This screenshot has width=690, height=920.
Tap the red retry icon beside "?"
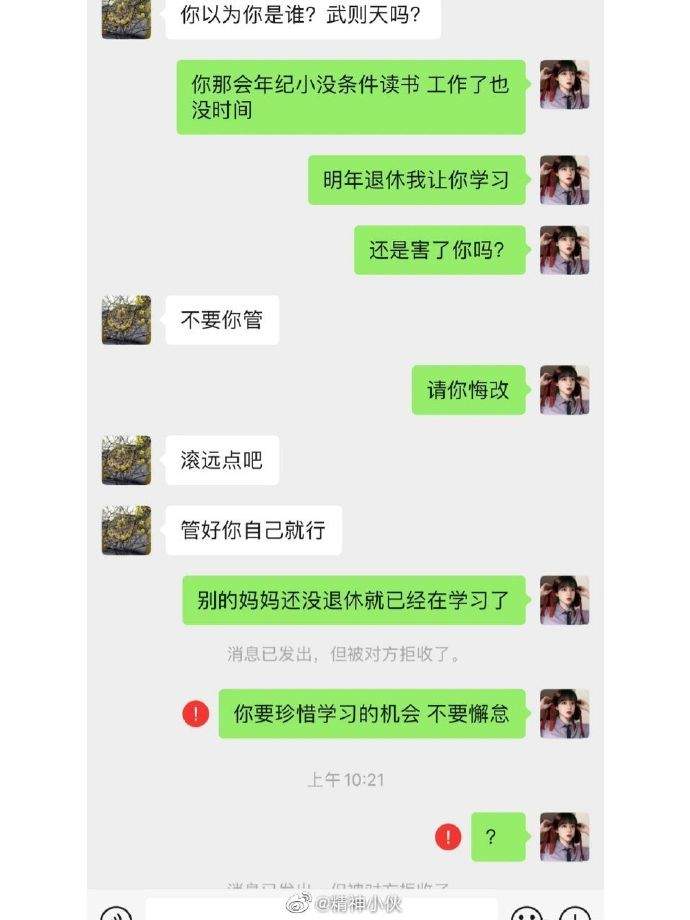point(448,837)
